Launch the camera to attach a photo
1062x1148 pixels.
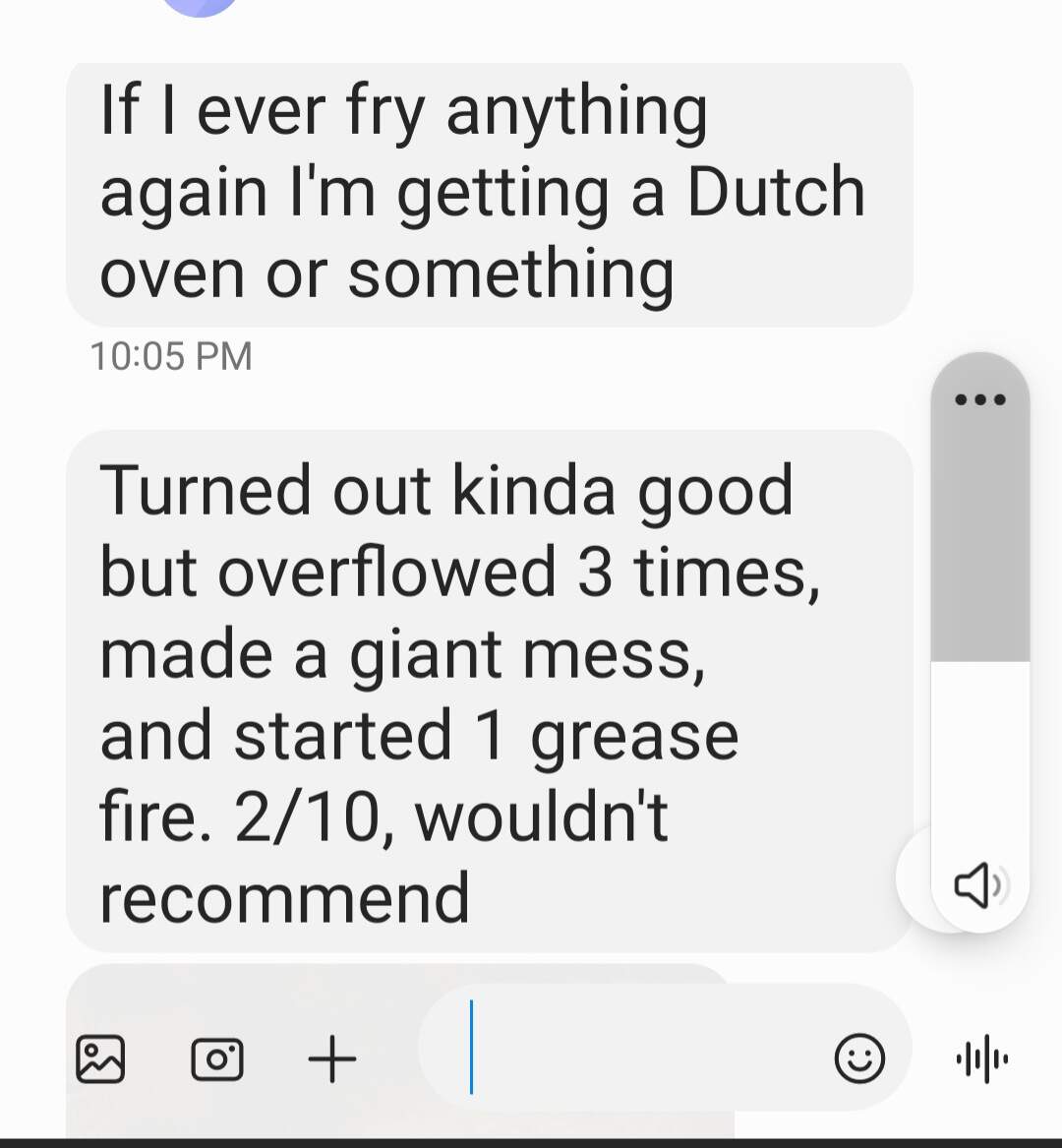[x=216, y=1059]
